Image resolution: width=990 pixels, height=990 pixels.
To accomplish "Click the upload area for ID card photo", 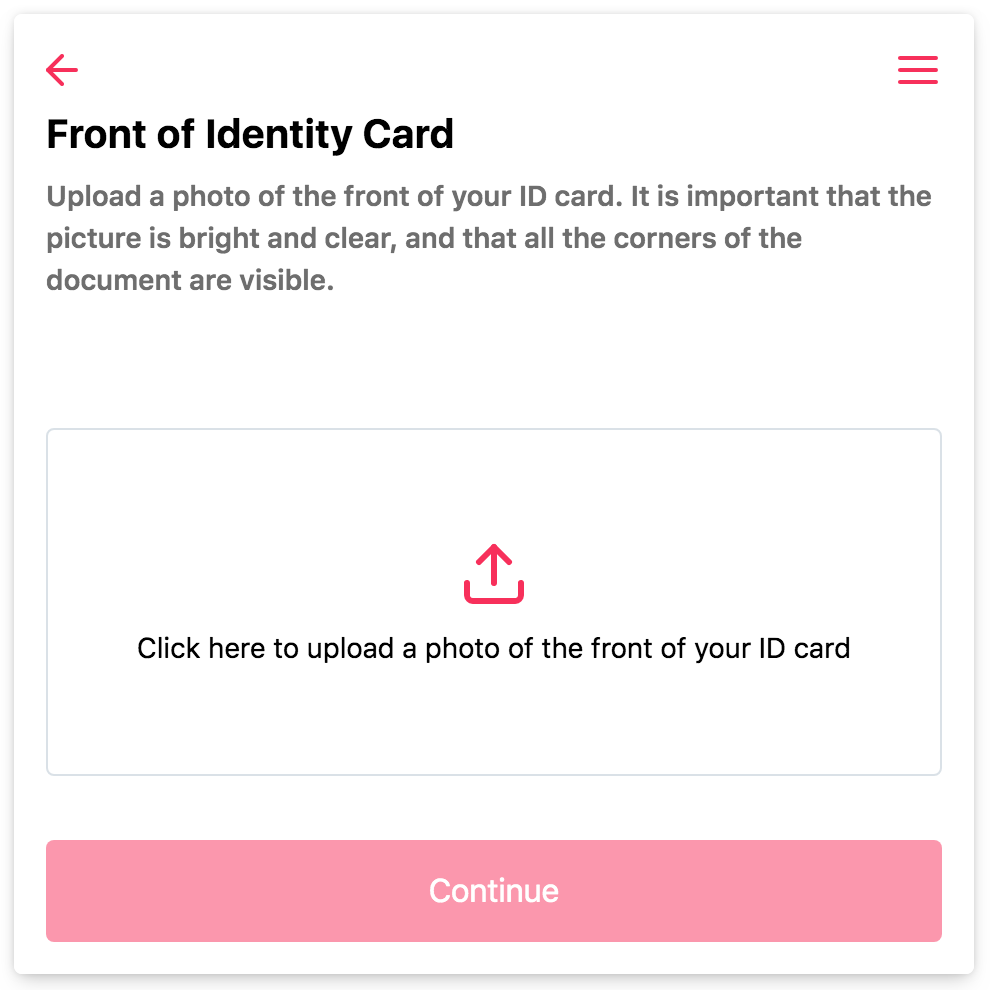I will (494, 602).
